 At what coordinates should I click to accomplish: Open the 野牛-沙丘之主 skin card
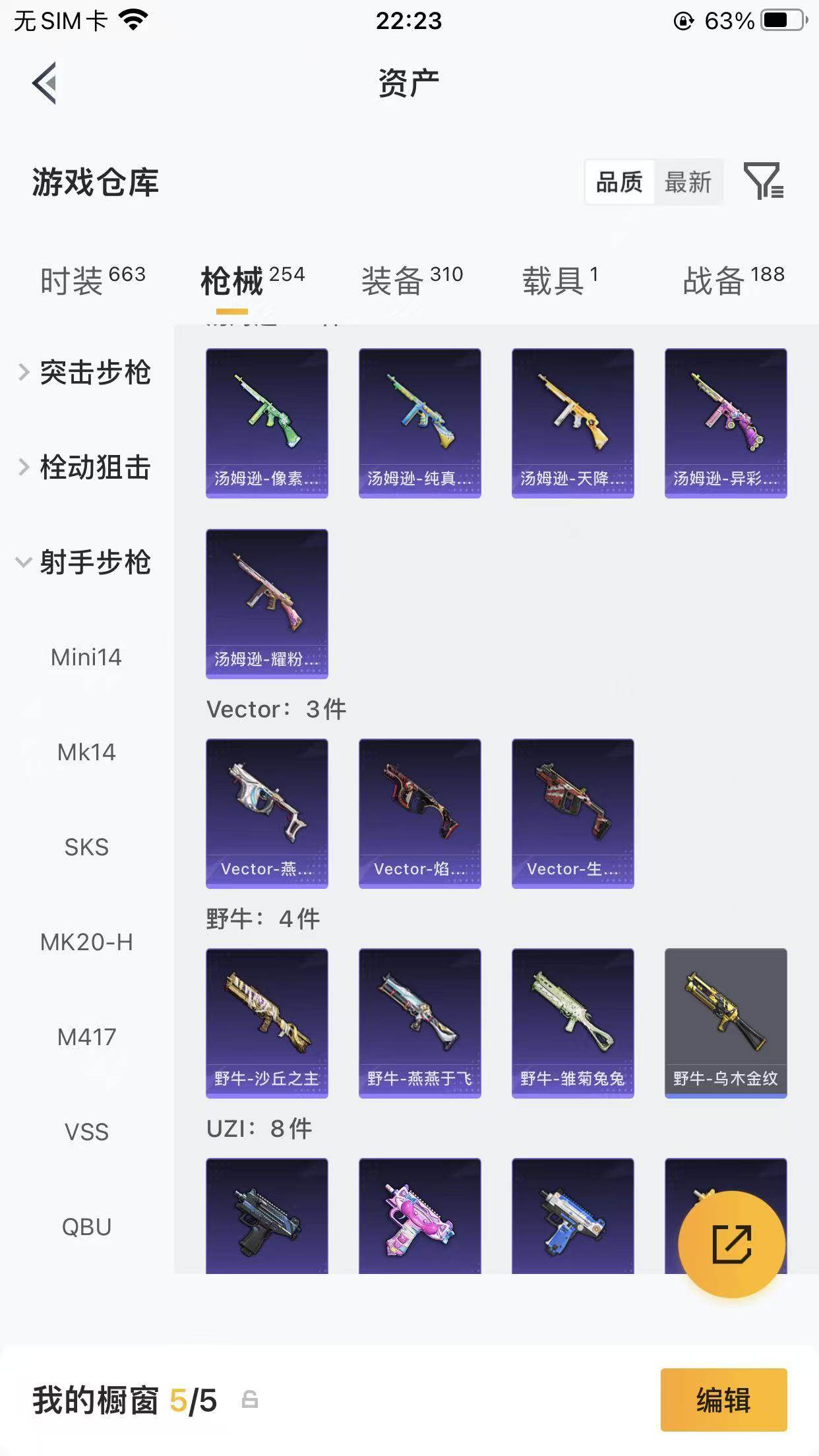pyautogui.click(x=266, y=1023)
